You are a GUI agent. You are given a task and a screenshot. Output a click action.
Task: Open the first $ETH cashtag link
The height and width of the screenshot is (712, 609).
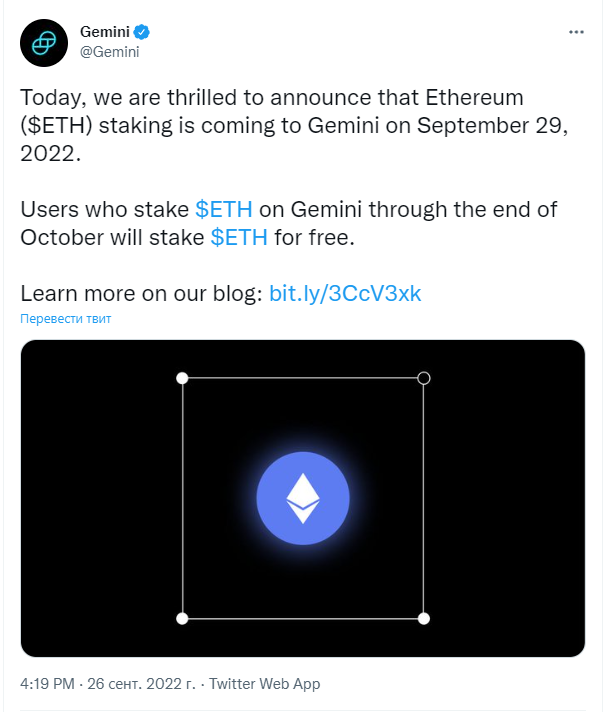click(223, 210)
